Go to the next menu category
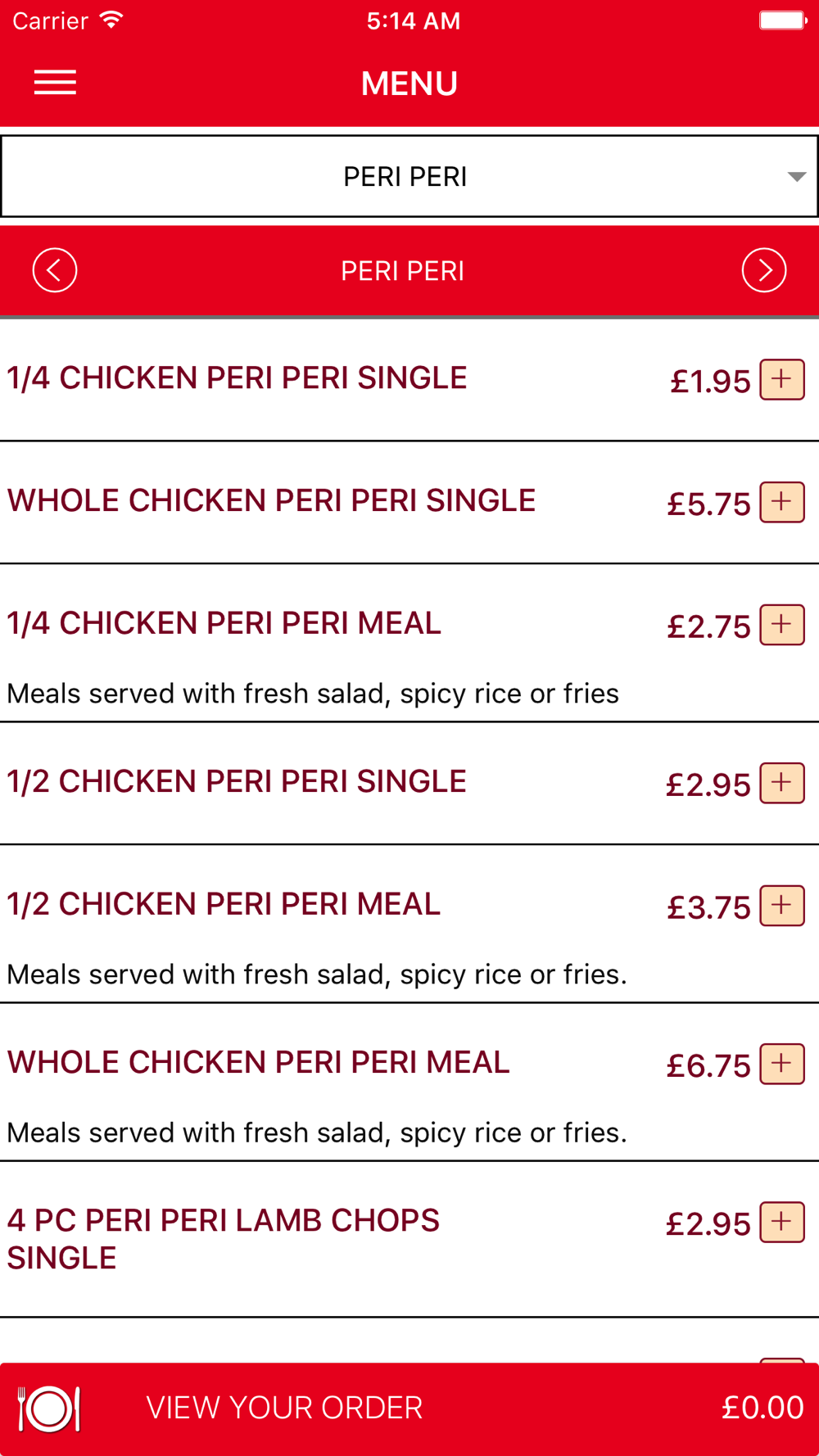This screenshot has width=819, height=1456. point(764,270)
